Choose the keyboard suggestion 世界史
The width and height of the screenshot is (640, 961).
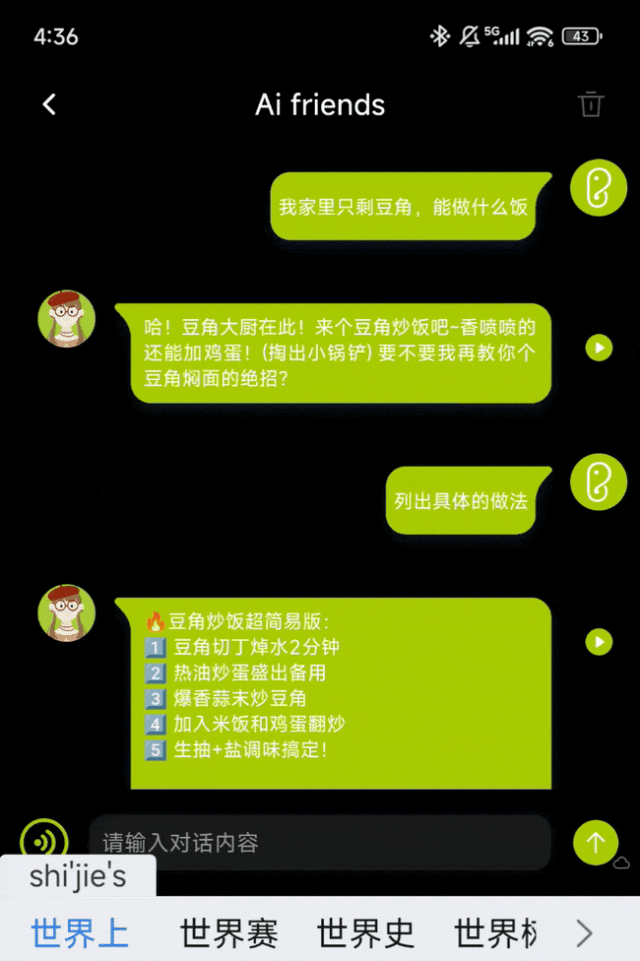coord(365,934)
